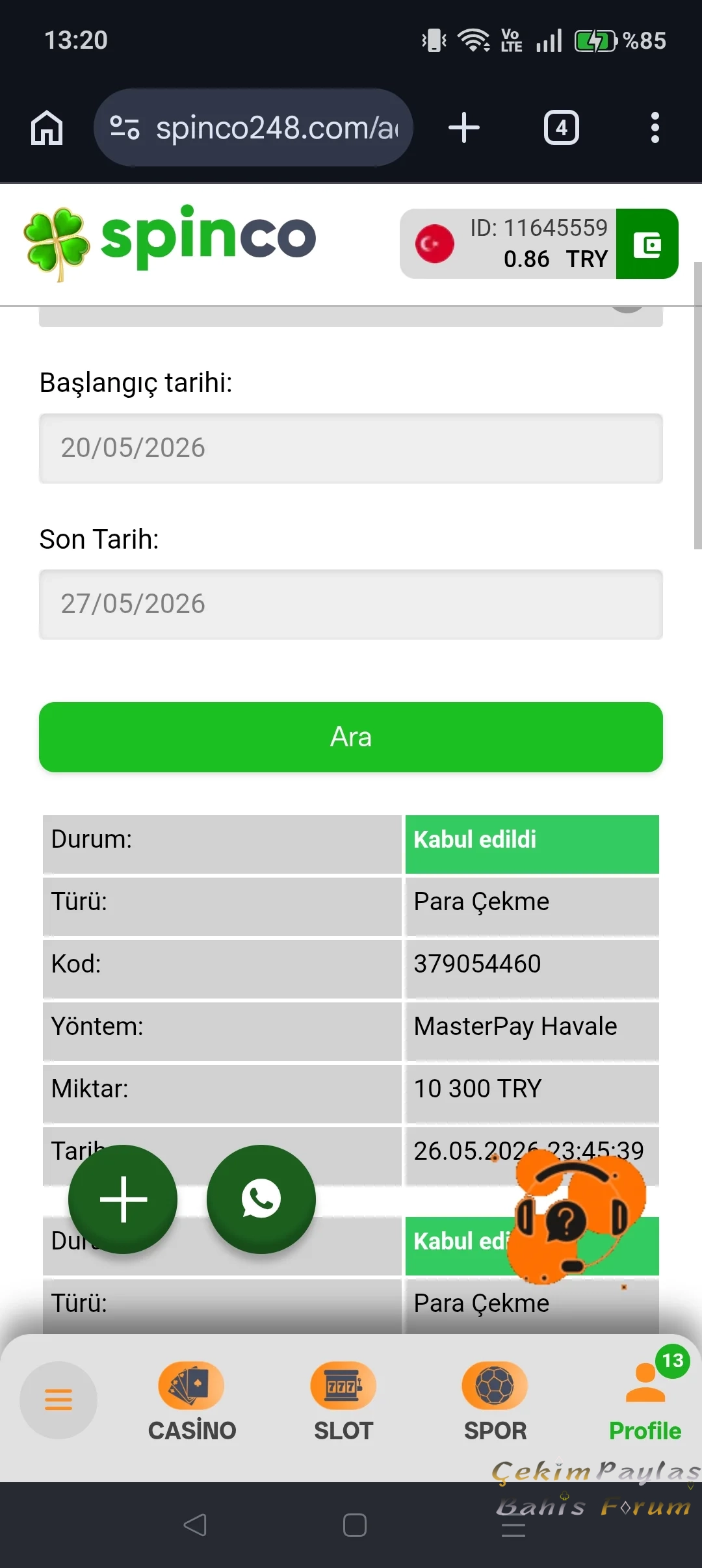702x1568 pixels.
Task: Switch to the SPOR tab
Action: [x=495, y=1402]
